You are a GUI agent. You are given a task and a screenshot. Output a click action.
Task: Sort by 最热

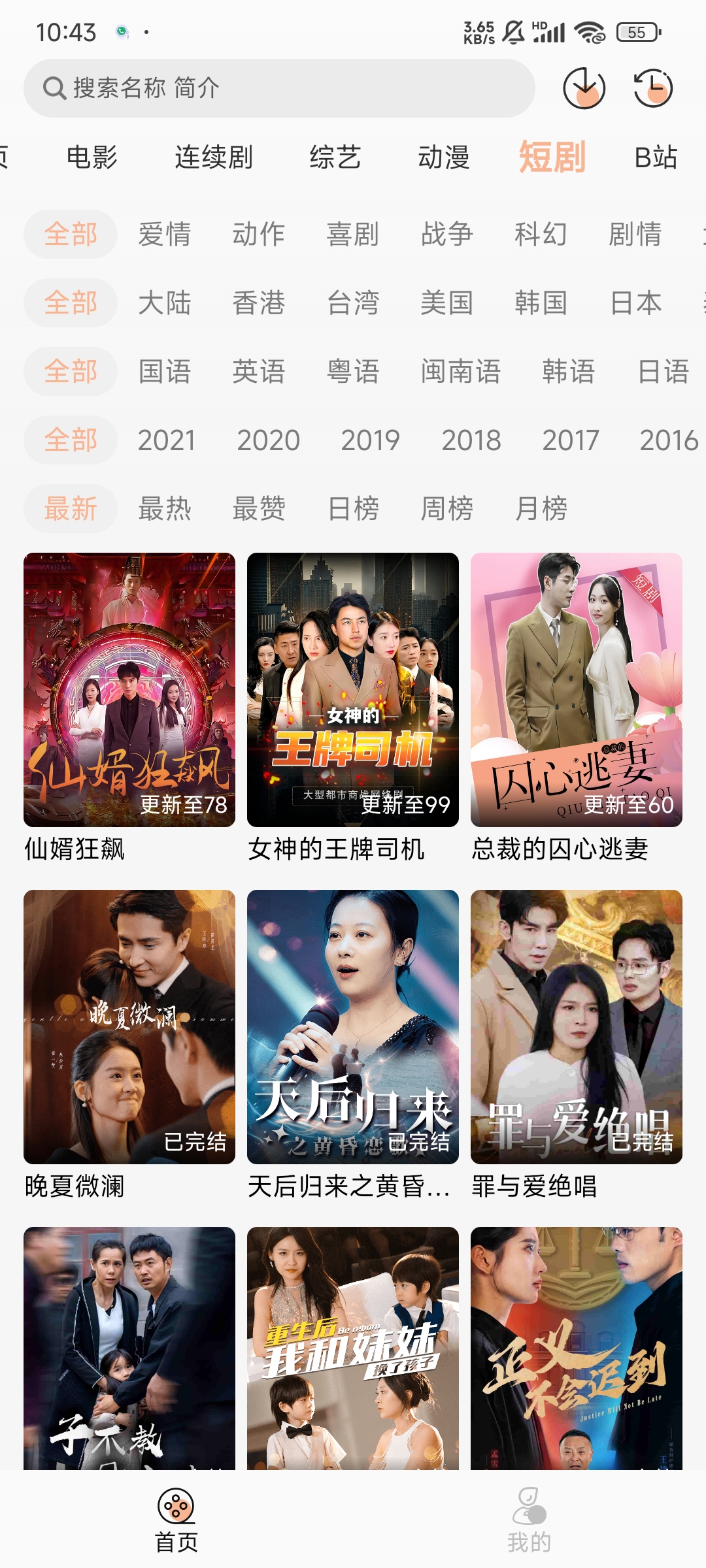point(165,509)
